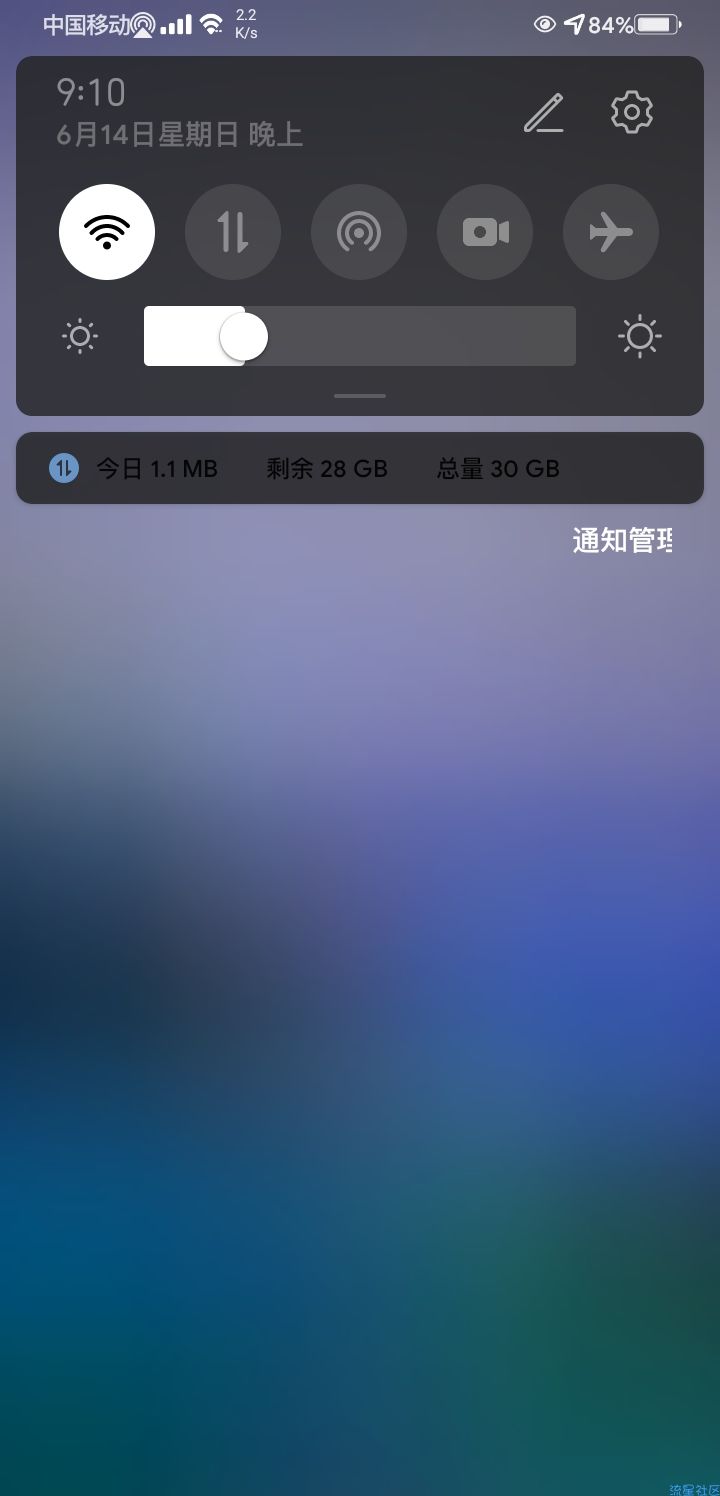Image resolution: width=720 pixels, height=1496 pixels.
Task: Start the screen recorder tile
Action: pos(485,232)
